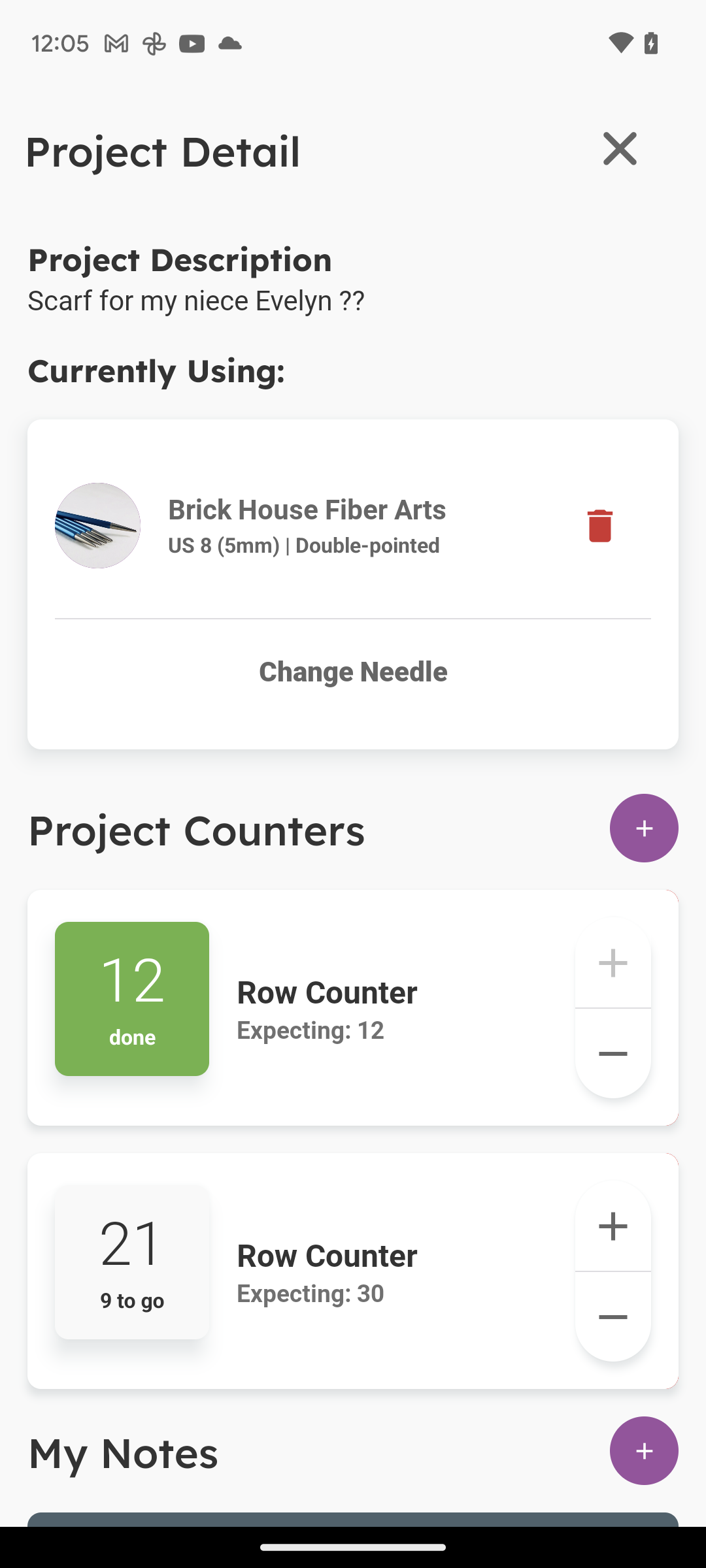Decrement the row counter expecting 30
Screen dimensions: 706x1568
[613, 1316]
